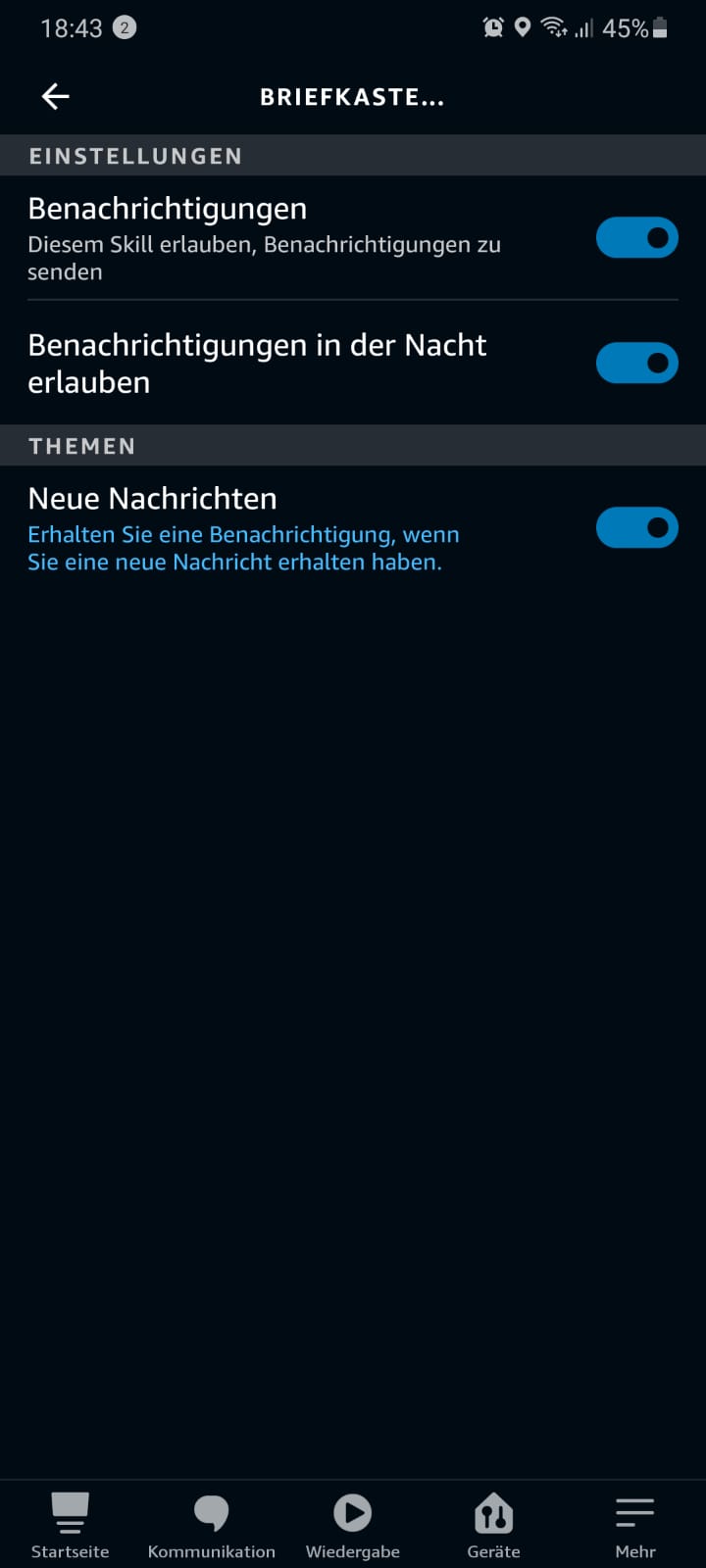This screenshot has height=1568, width=706.
Task: Open the Mehr menu tab
Action: 634,1525
